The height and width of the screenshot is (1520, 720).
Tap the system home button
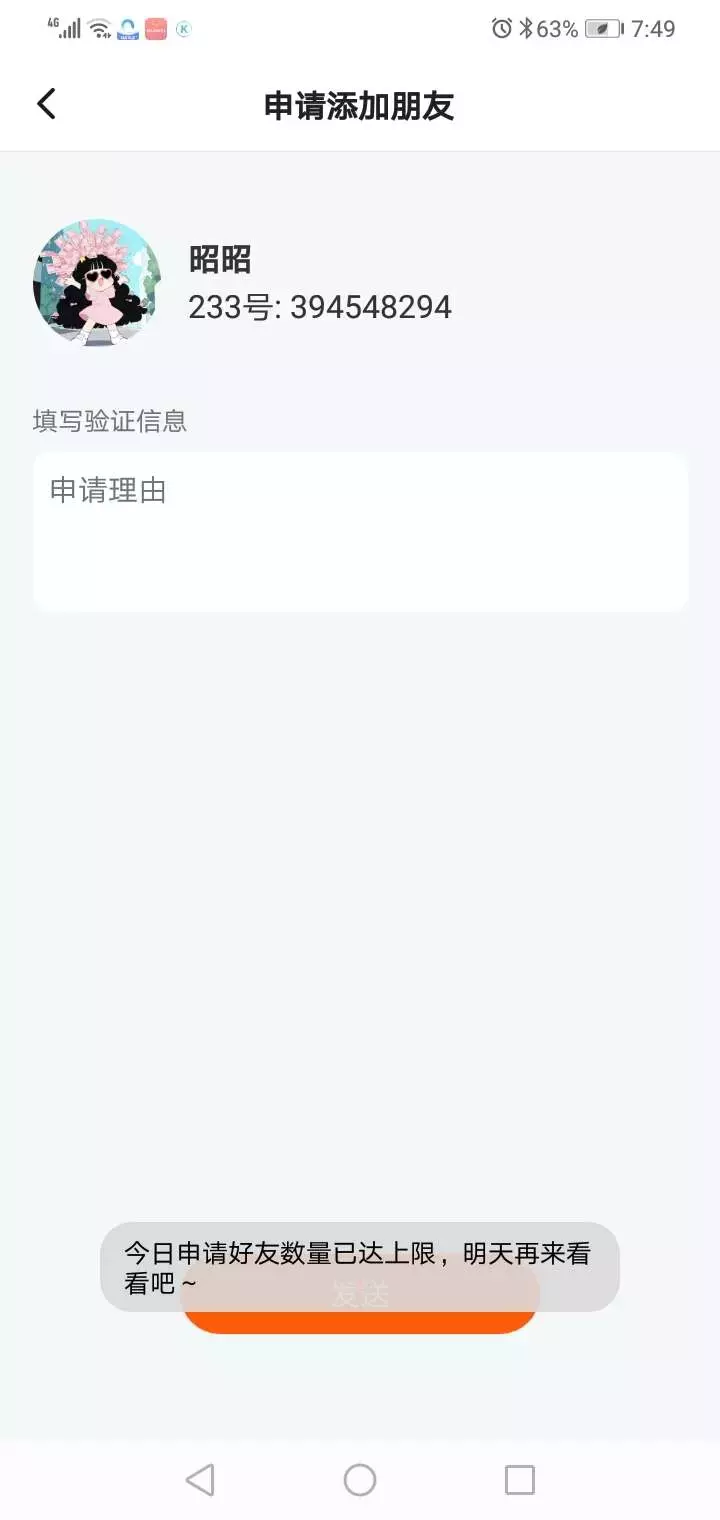coord(360,1480)
